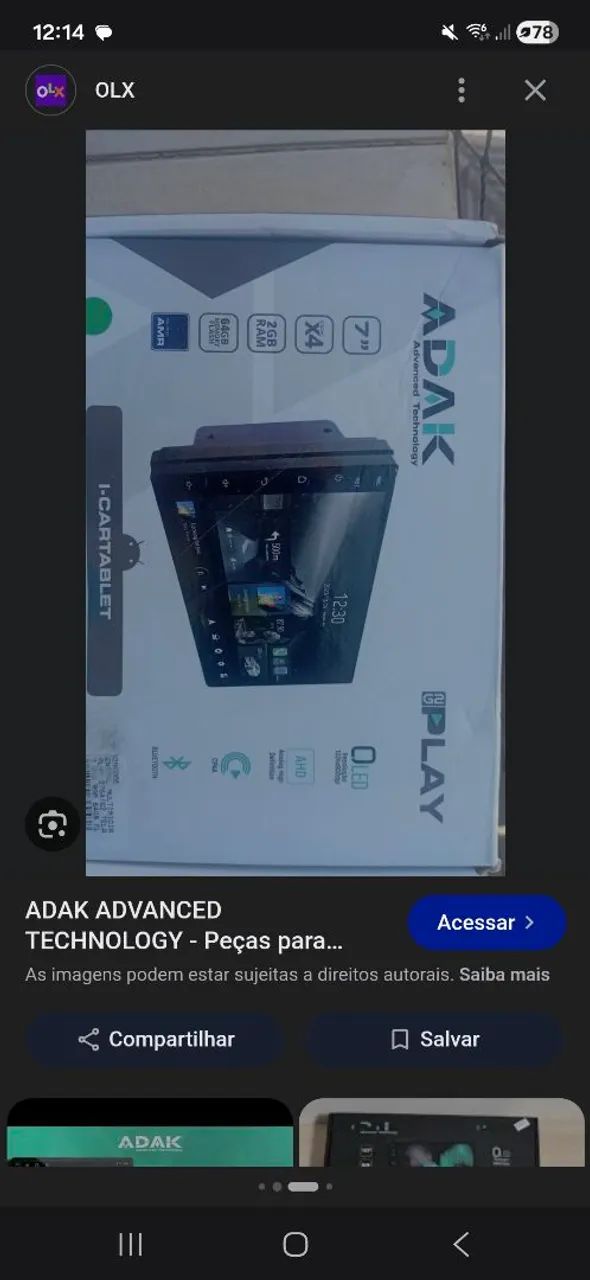Search this image with Lens icon
Image resolution: width=590 pixels, height=1280 pixels.
point(52,824)
